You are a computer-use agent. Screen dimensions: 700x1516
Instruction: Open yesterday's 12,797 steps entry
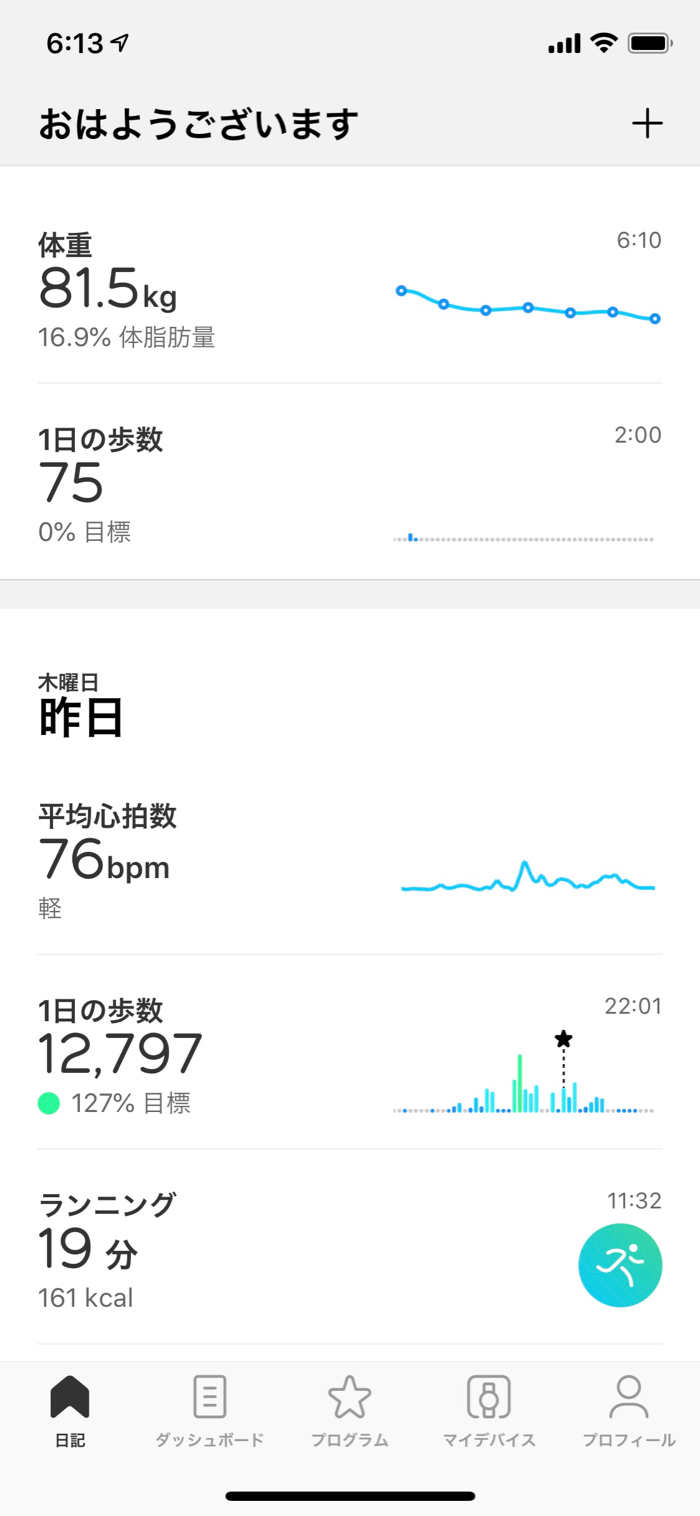tap(349, 1055)
